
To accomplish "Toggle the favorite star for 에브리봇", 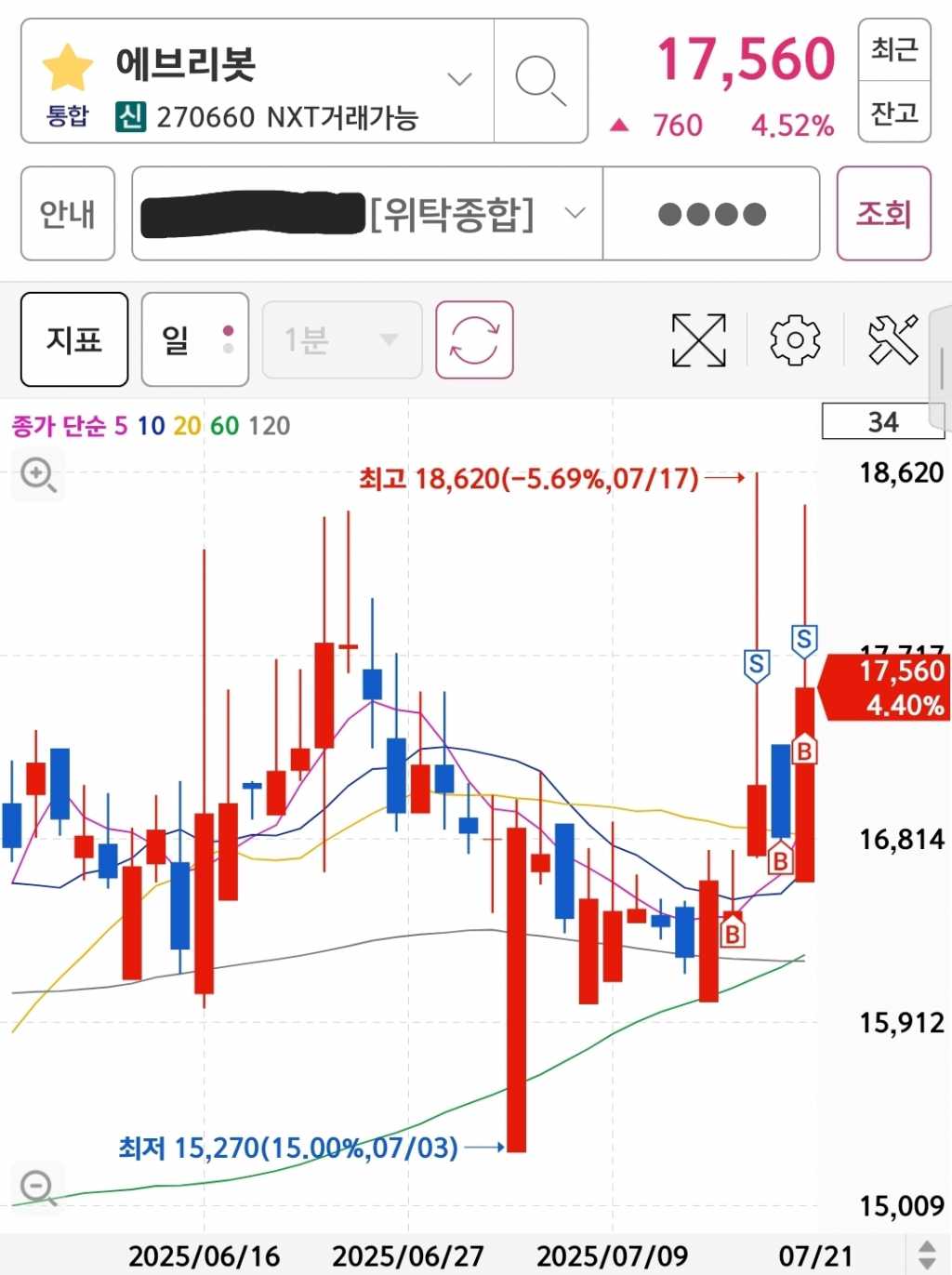I will pos(68,67).
